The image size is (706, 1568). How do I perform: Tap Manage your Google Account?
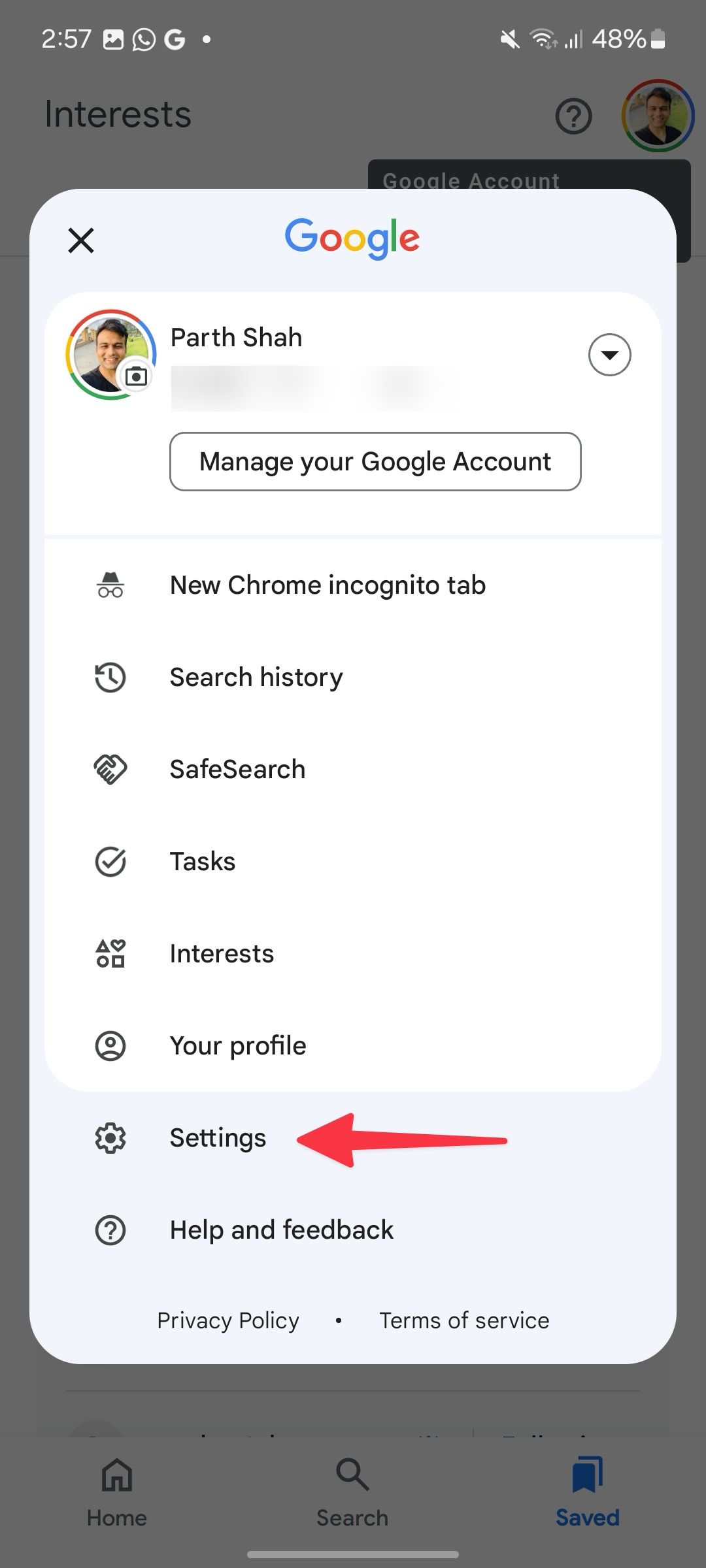(x=376, y=461)
